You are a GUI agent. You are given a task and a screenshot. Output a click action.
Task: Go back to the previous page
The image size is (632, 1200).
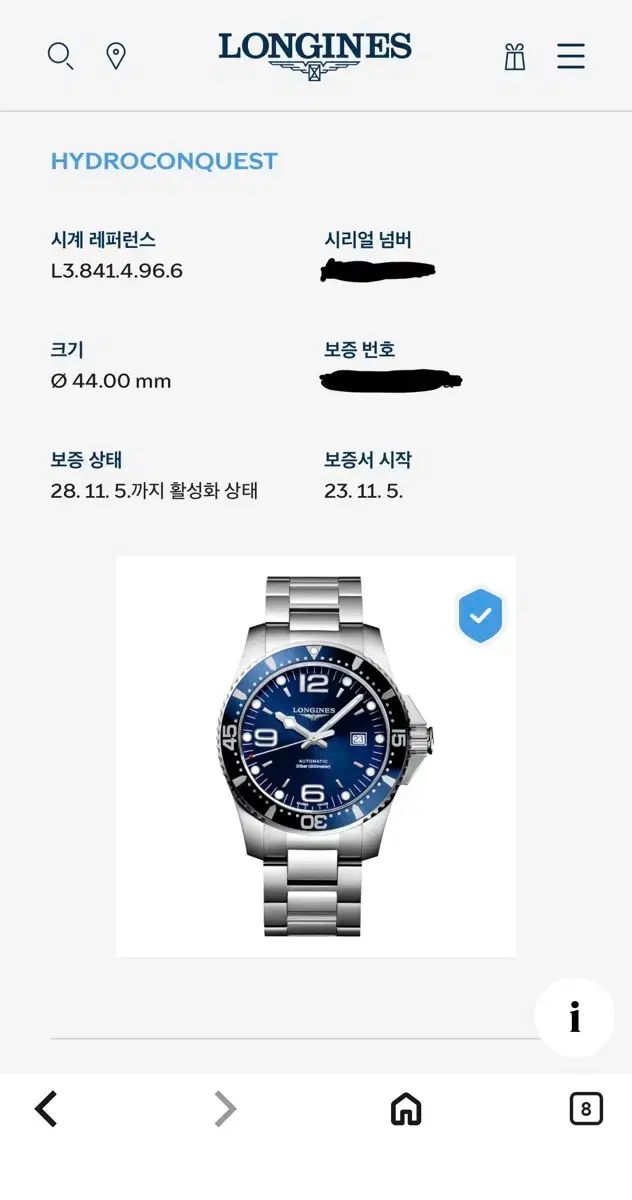[46, 1109]
